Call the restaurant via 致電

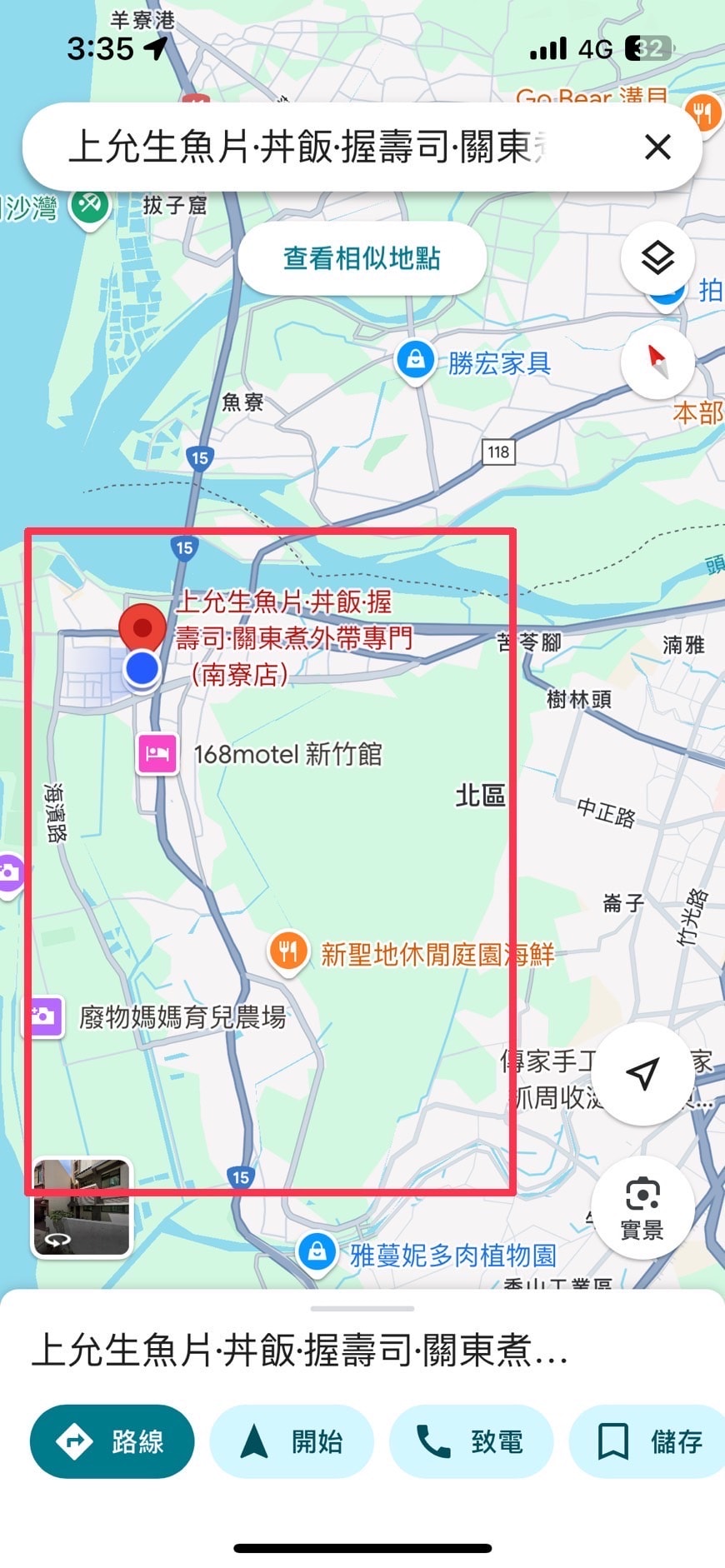click(x=471, y=1441)
